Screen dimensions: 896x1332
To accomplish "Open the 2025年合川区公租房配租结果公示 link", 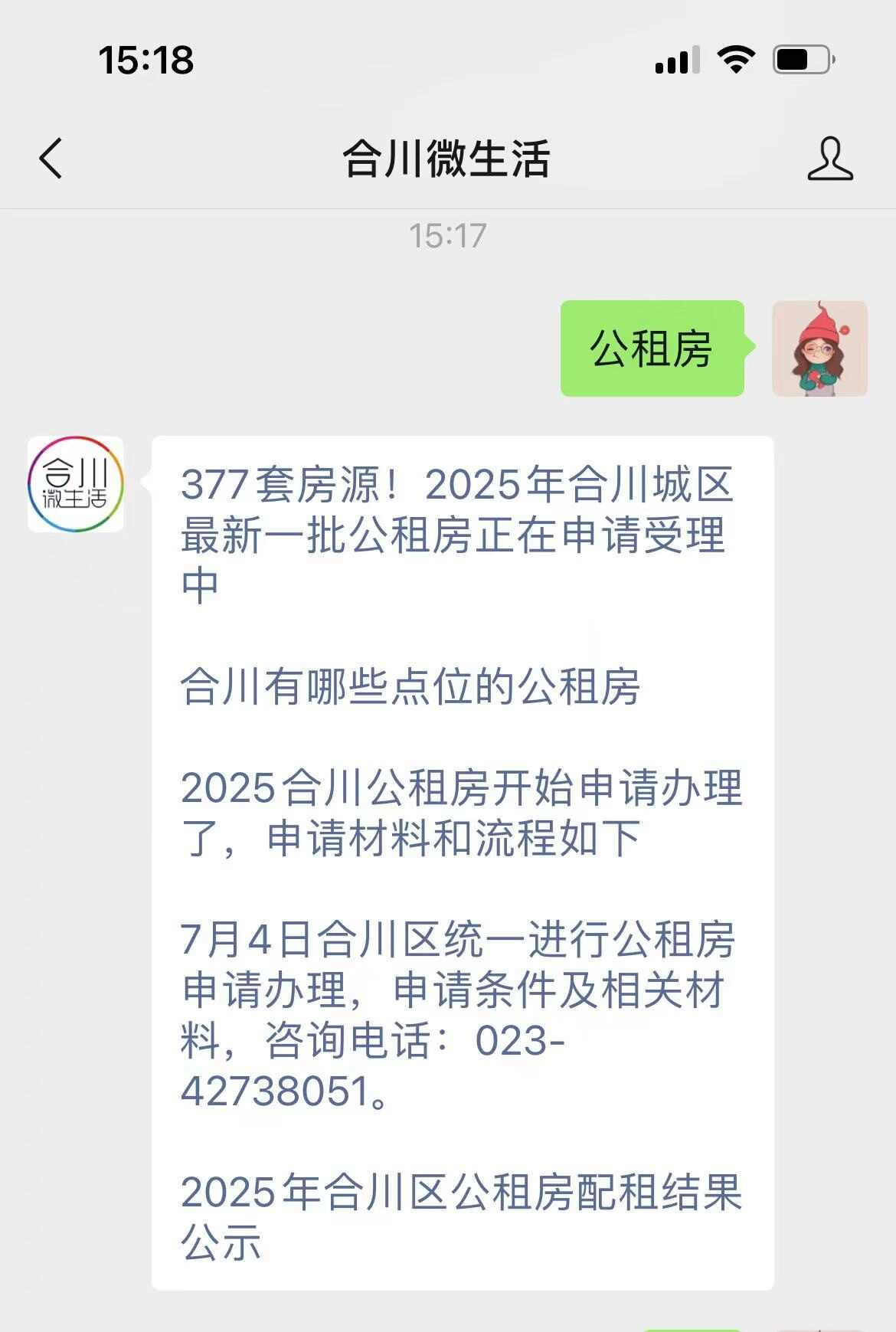I will [x=461, y=1216].
